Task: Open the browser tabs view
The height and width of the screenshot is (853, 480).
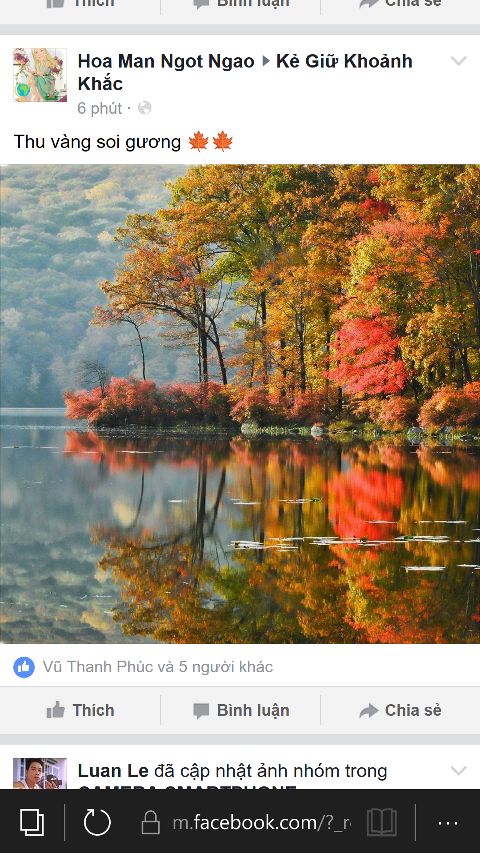Action: pyautogui.click(x=32, y=821)
